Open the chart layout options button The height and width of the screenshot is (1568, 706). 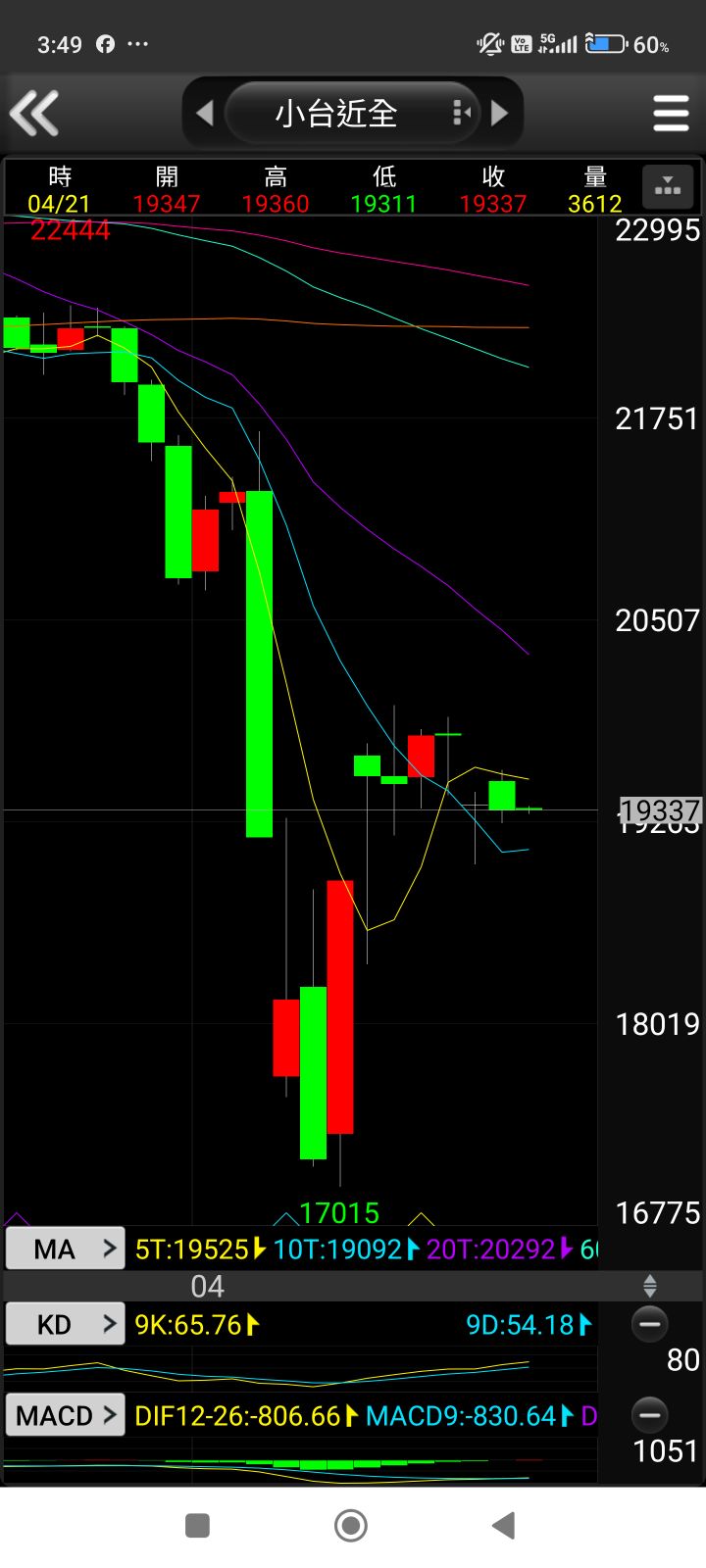[x=667, y=186]
